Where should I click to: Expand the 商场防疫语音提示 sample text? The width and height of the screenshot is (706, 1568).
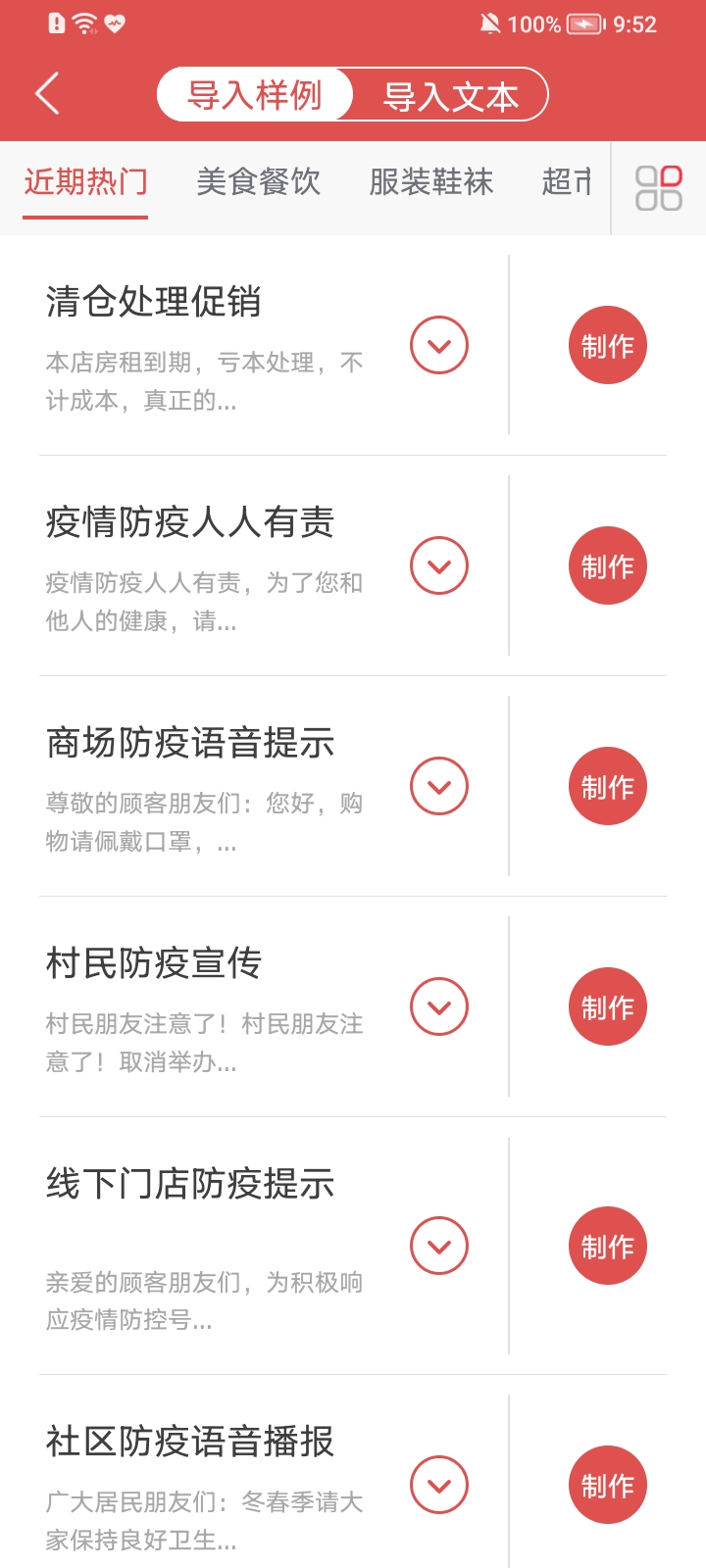tap(438, 786)
